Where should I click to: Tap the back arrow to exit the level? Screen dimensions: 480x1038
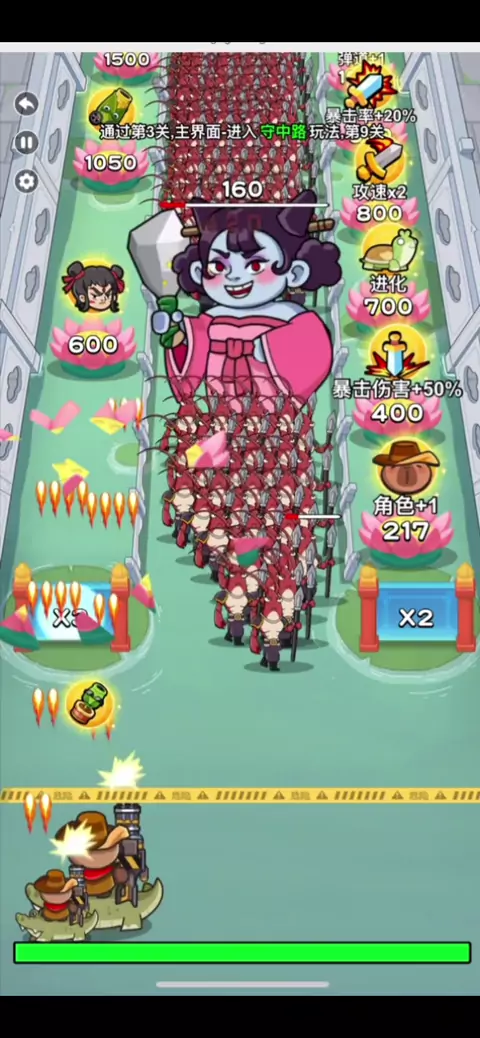pyautogui.click(x=26, y=103)
